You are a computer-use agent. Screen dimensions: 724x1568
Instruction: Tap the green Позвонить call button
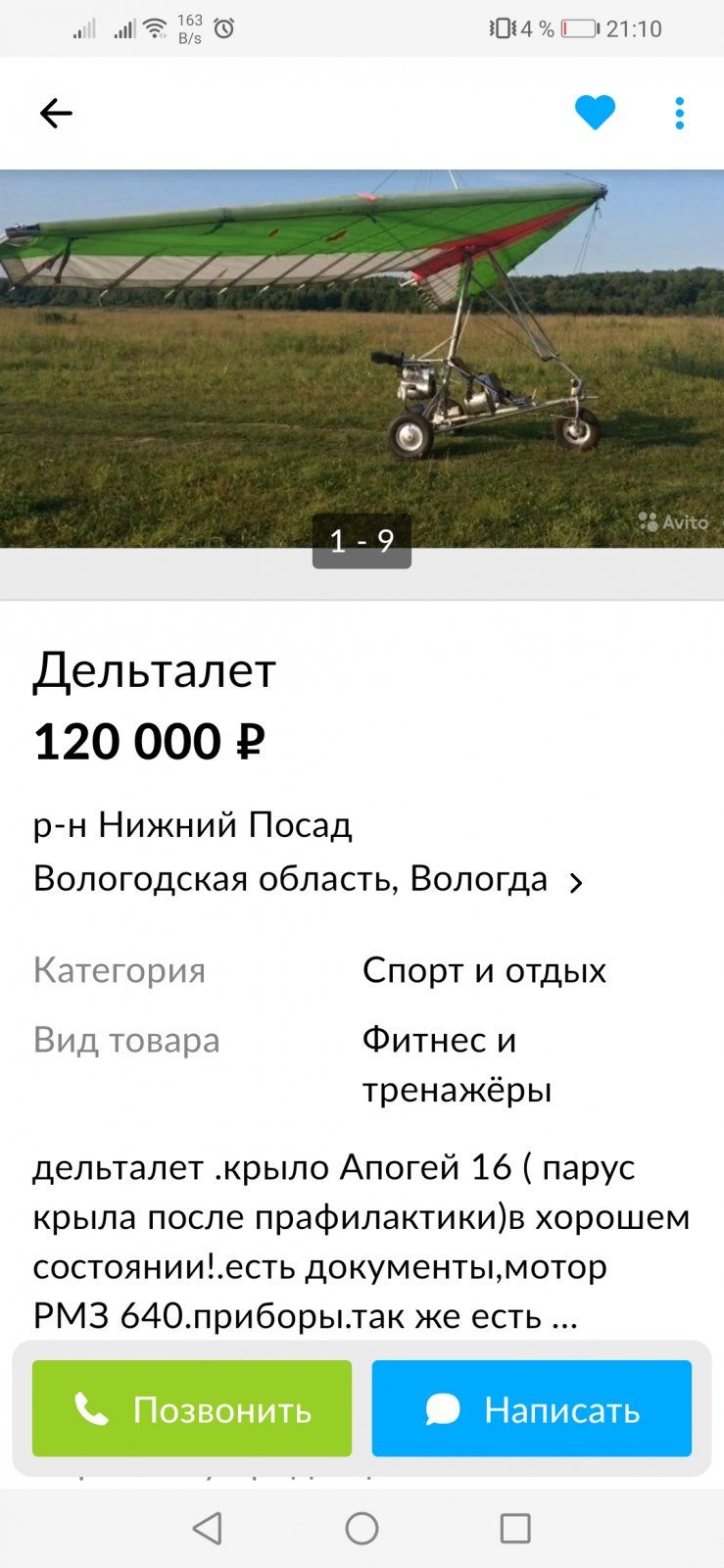192,1408
